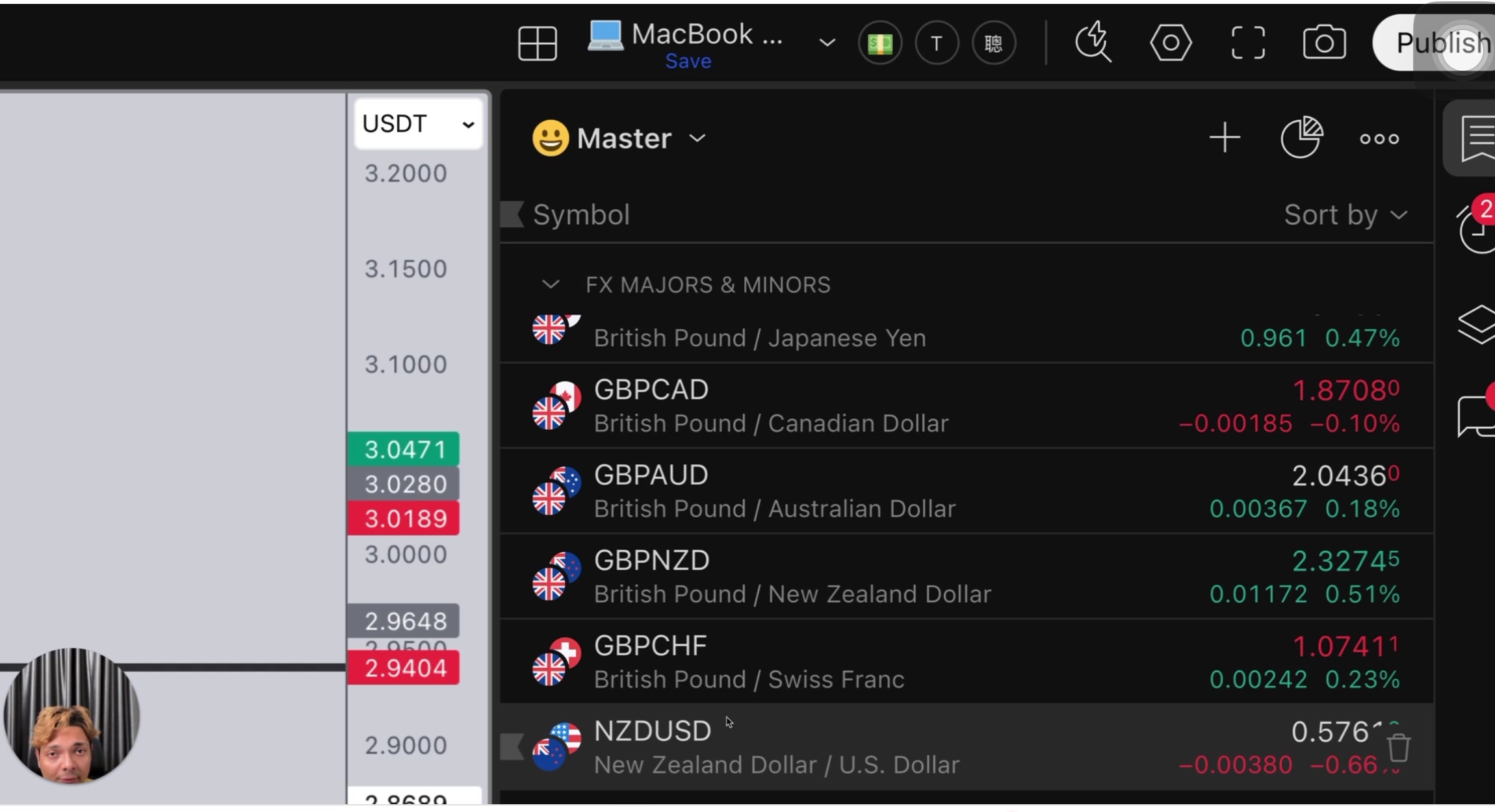Open chart settings hexagon icon
Screen dimensions: 1495x812
click(x=1170, y=43)
